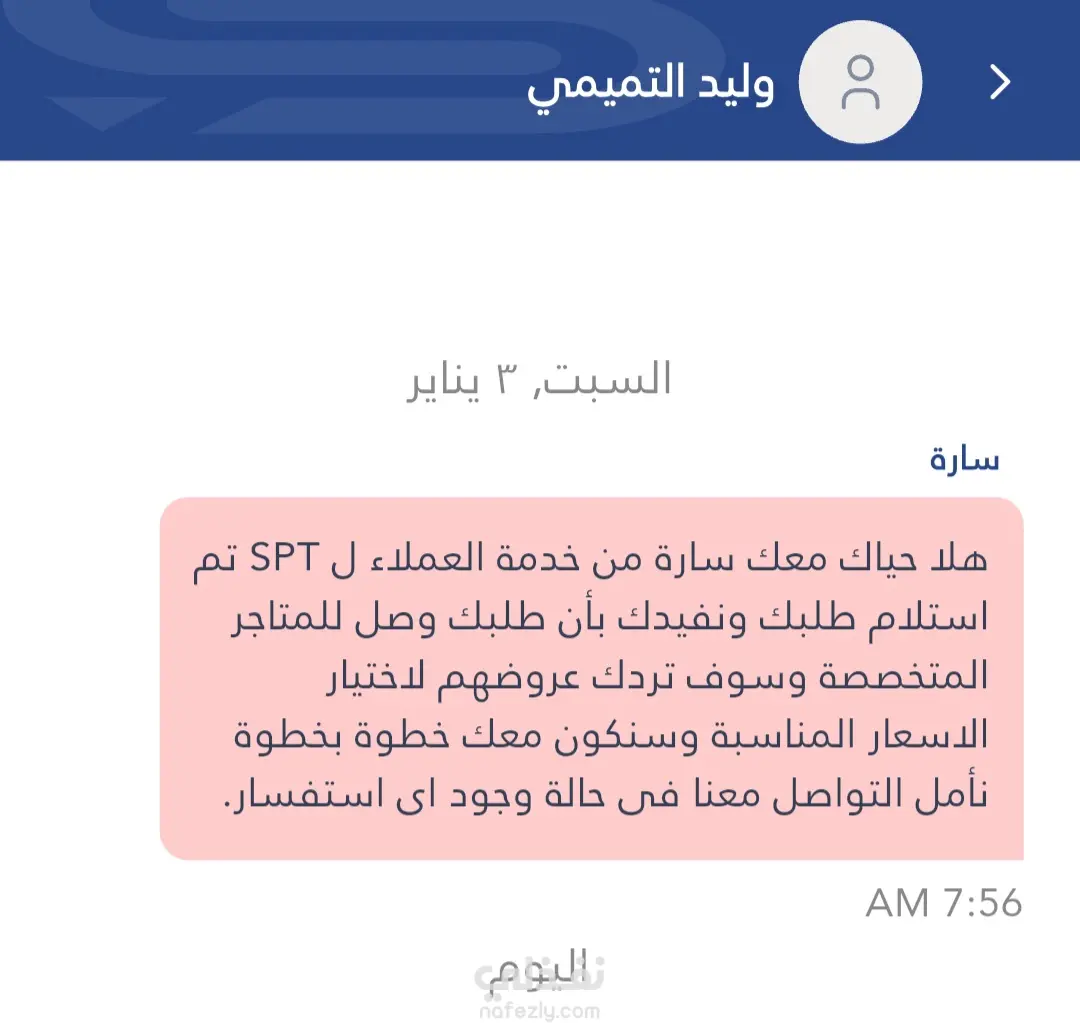
Task: Go back using the header arrow
Action: pos(1000,84)
